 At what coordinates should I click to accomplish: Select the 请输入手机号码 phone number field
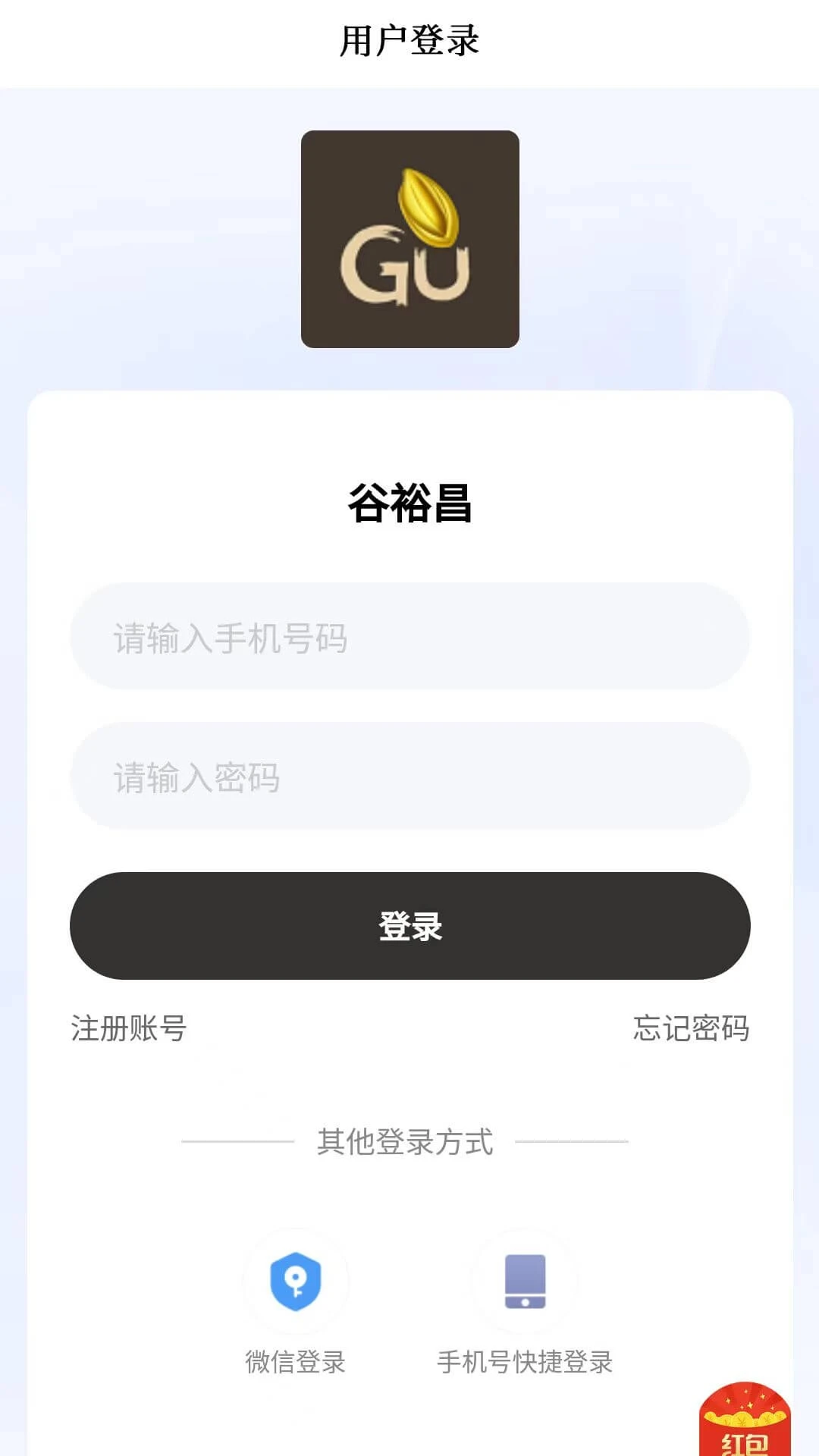pyautogui.click(x=409, y=638)
